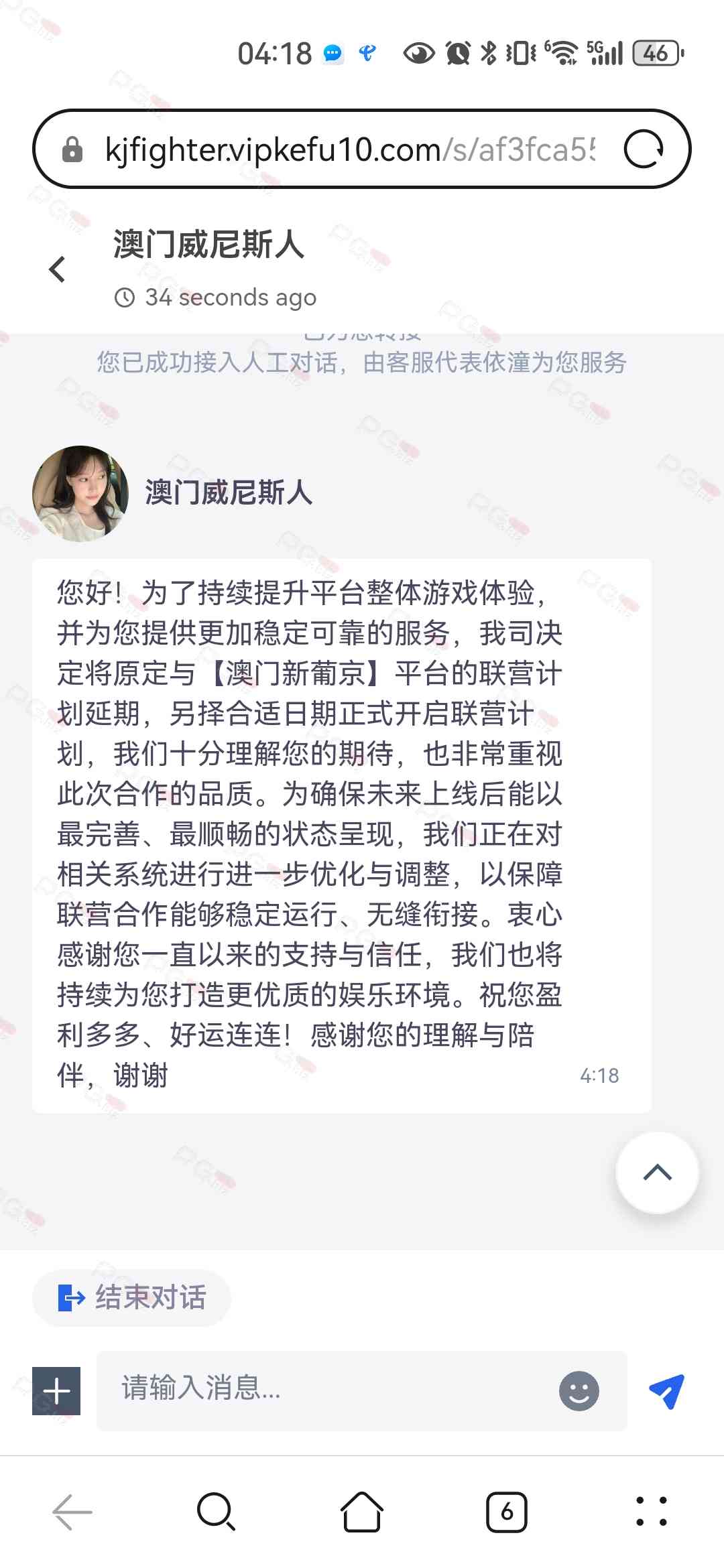The width and height of the screenshot is (724, 1568).
Task: Open the plus attachment menu
Action: [x=56, y=1391]
